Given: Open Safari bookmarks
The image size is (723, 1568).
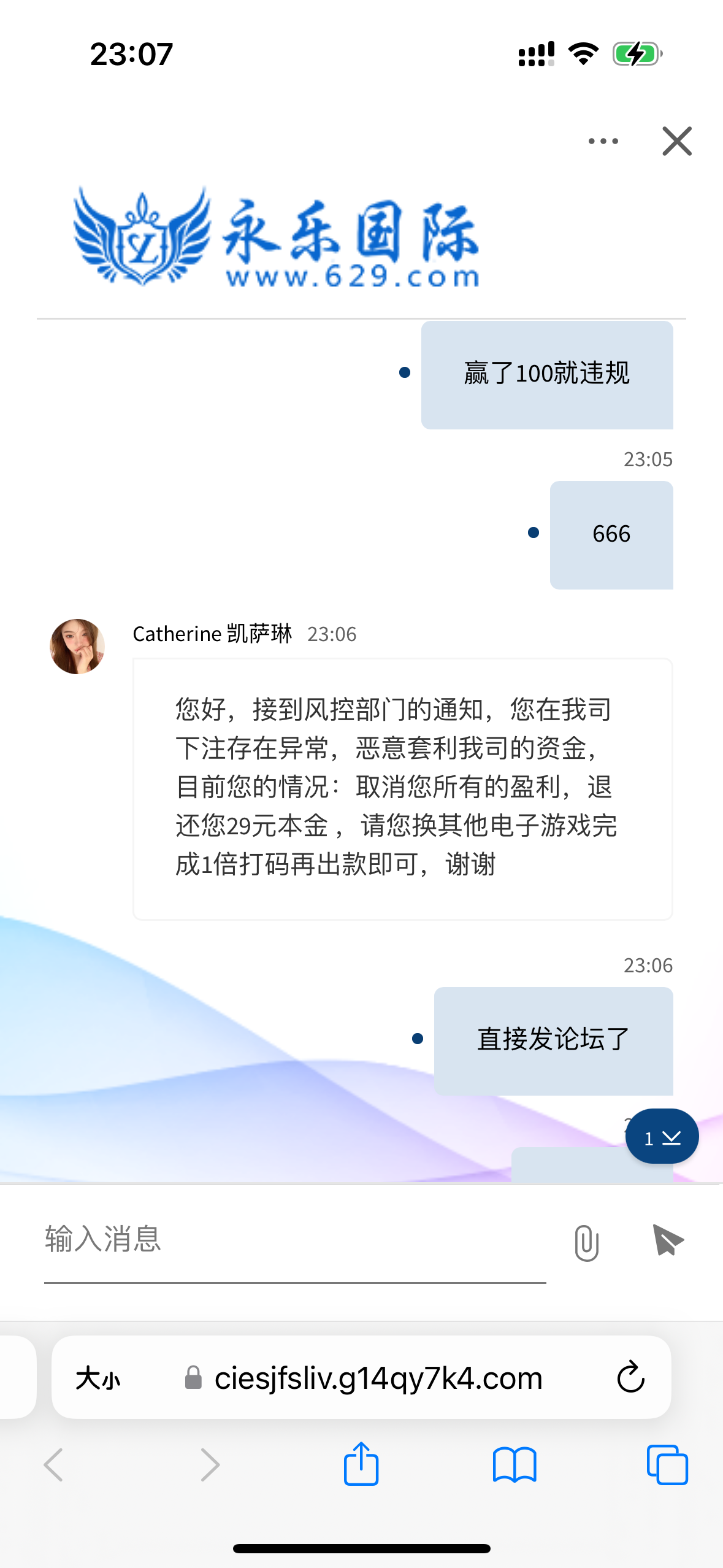Looking at the screenshot, I should (514, 1465).
